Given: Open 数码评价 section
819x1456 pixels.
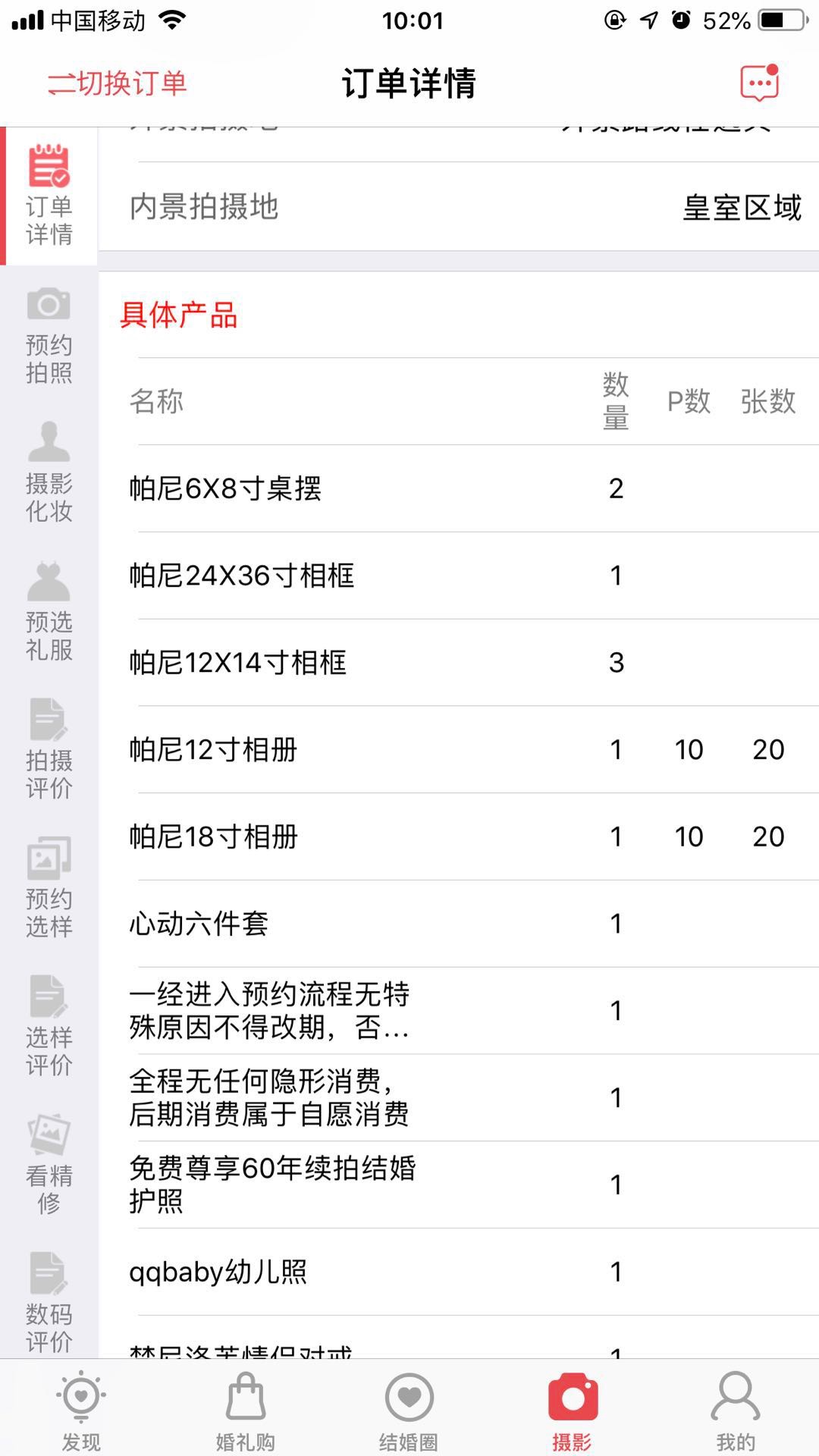Looking at the screenshot, I should [49, 1301].
